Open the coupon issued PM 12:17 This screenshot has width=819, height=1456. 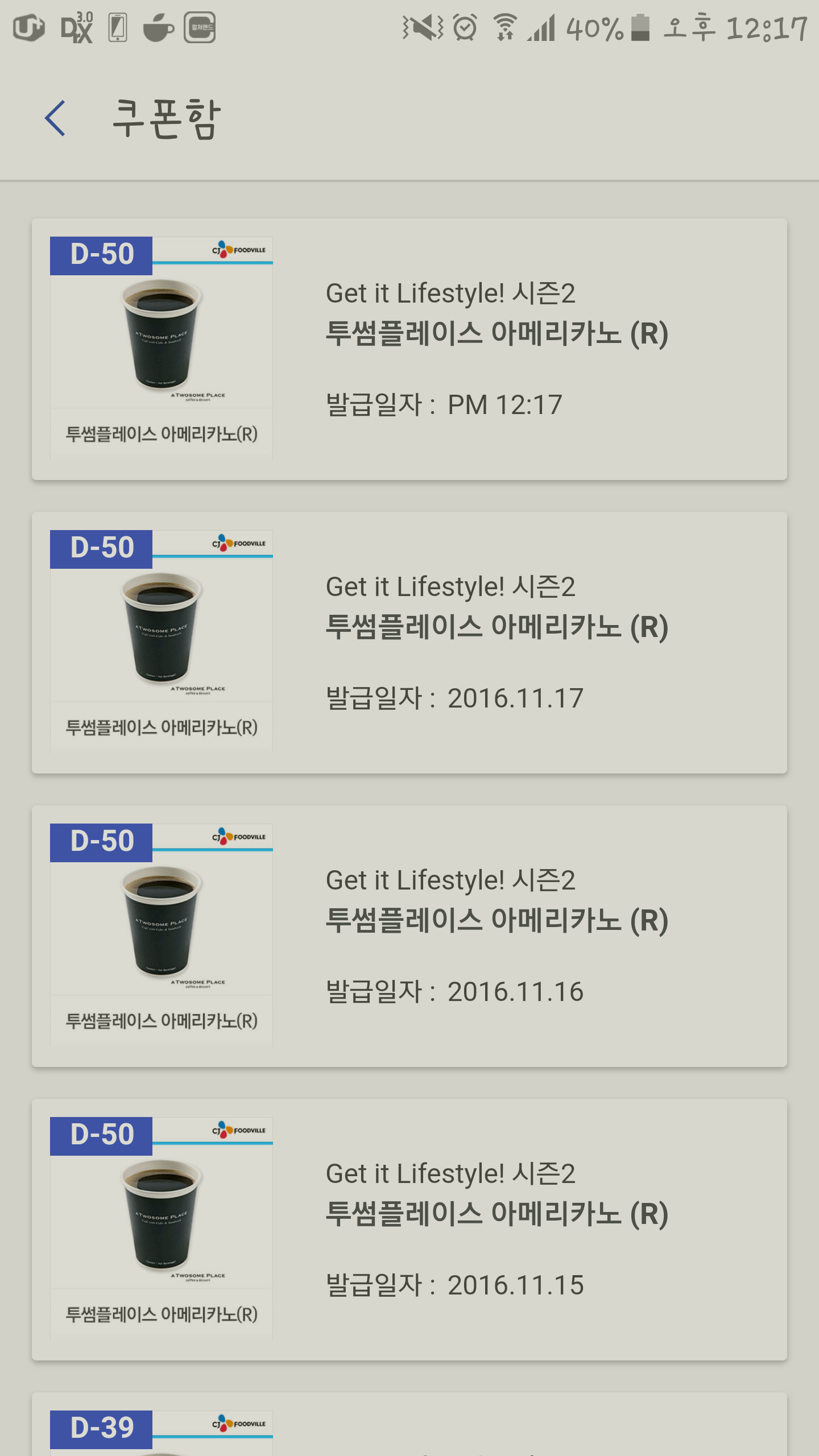409,349
